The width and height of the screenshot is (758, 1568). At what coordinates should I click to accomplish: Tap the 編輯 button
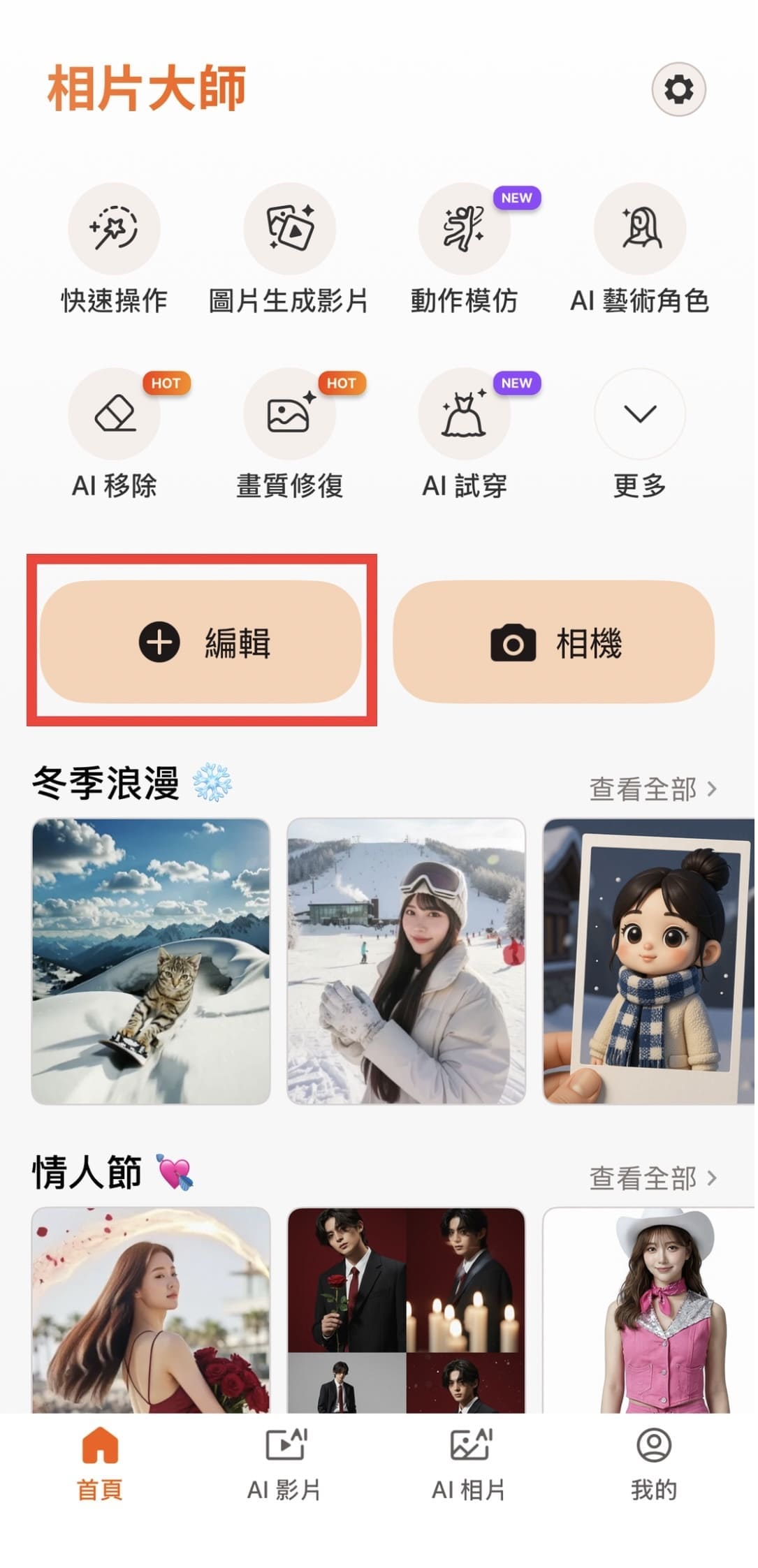tap(201, 642)
